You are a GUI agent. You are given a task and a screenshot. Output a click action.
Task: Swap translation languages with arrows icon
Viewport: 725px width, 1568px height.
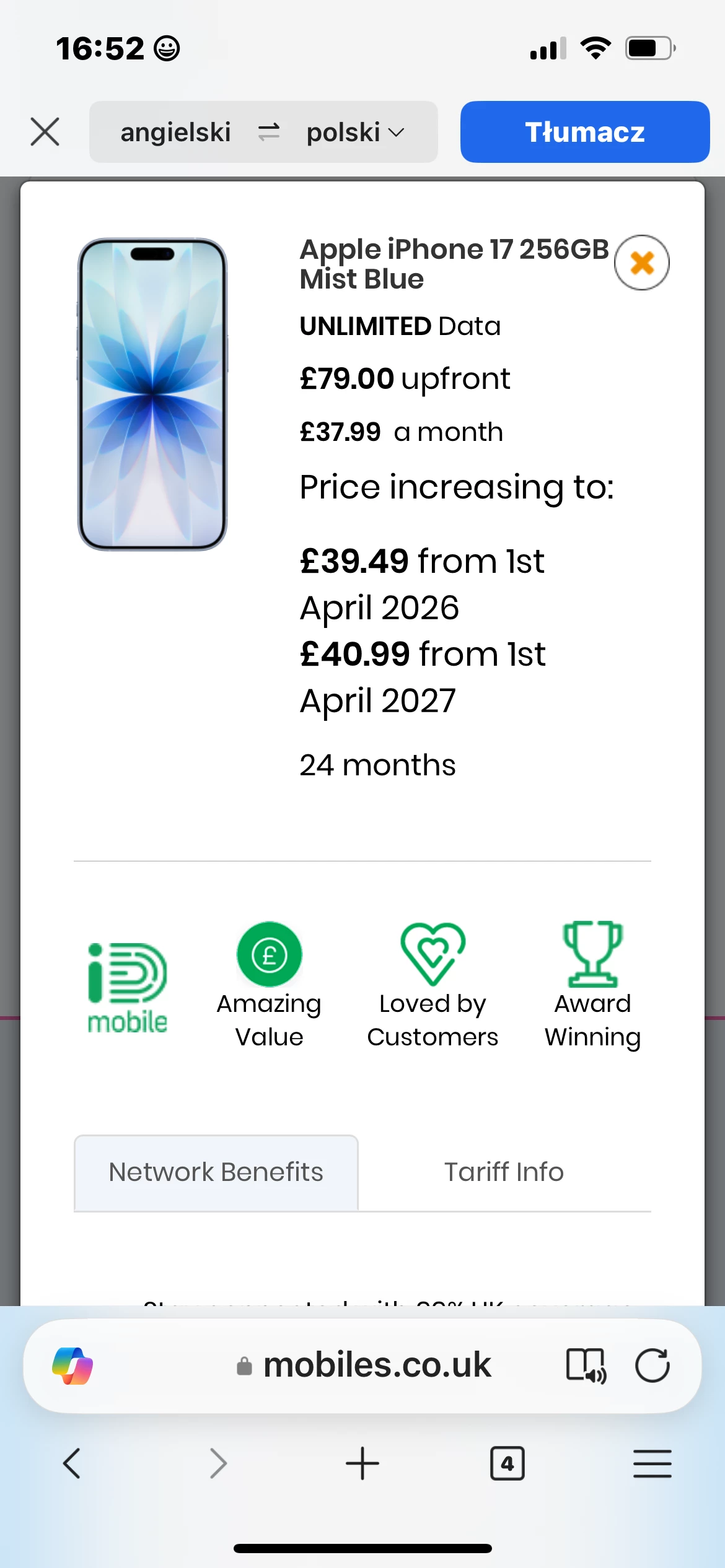(x=268, y=132)
